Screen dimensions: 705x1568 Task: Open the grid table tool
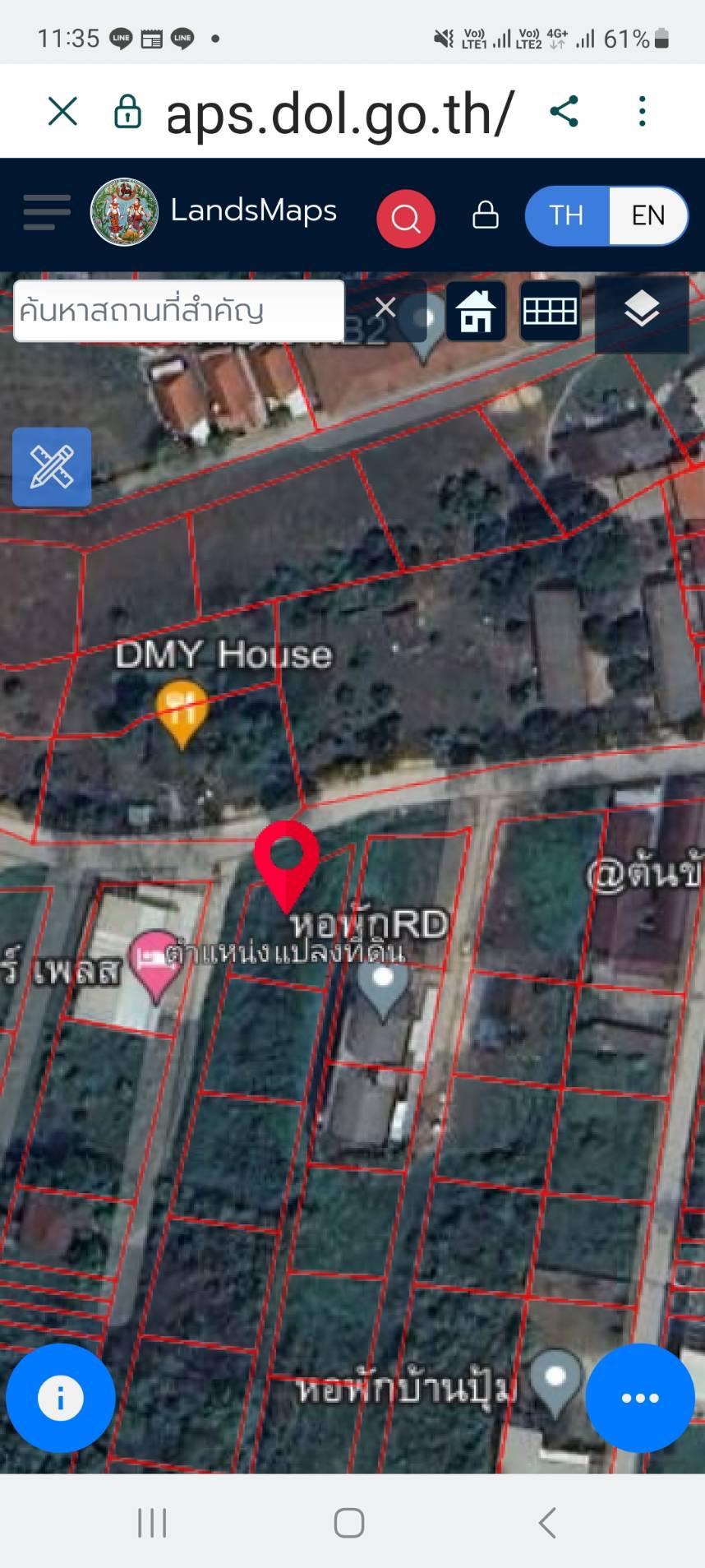(x=551, y=311)
